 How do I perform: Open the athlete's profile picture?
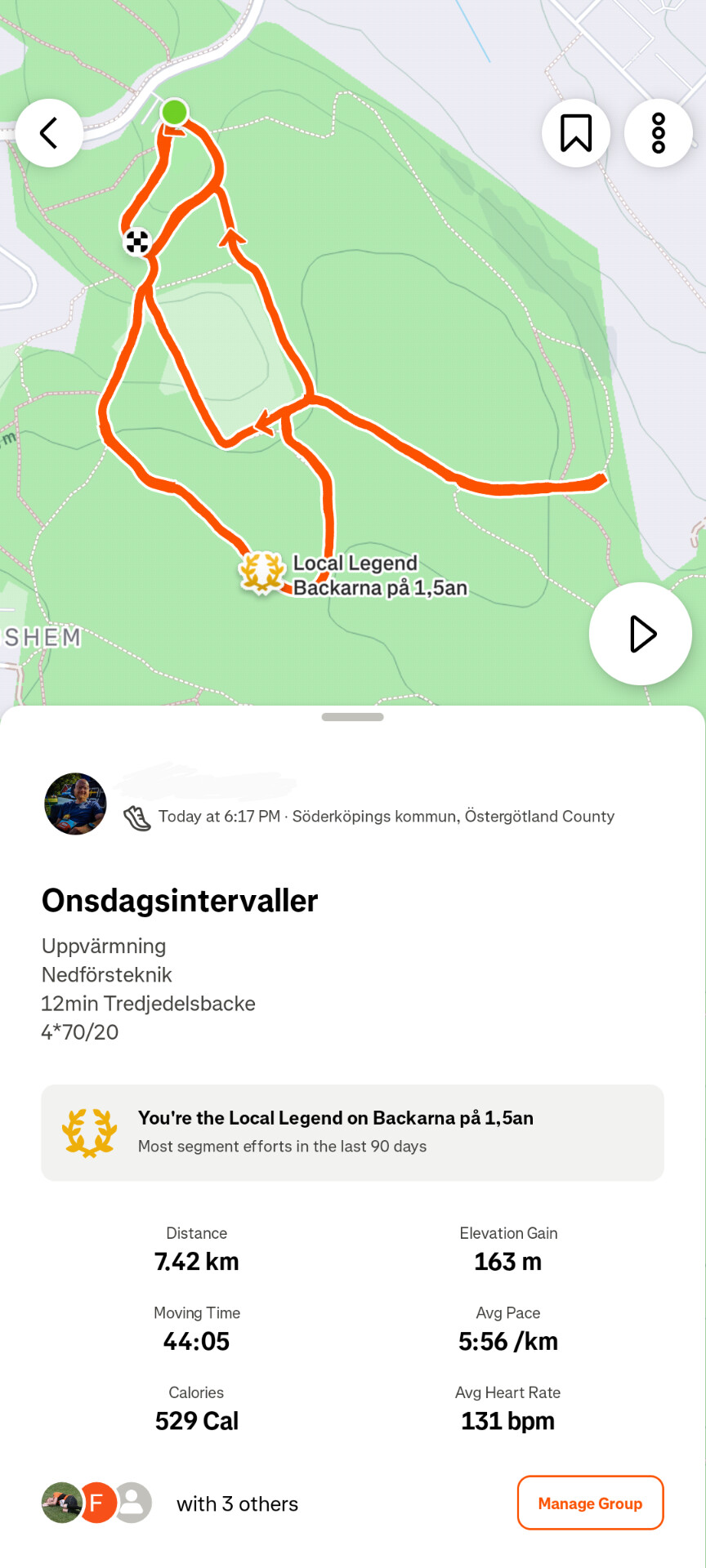75,804
